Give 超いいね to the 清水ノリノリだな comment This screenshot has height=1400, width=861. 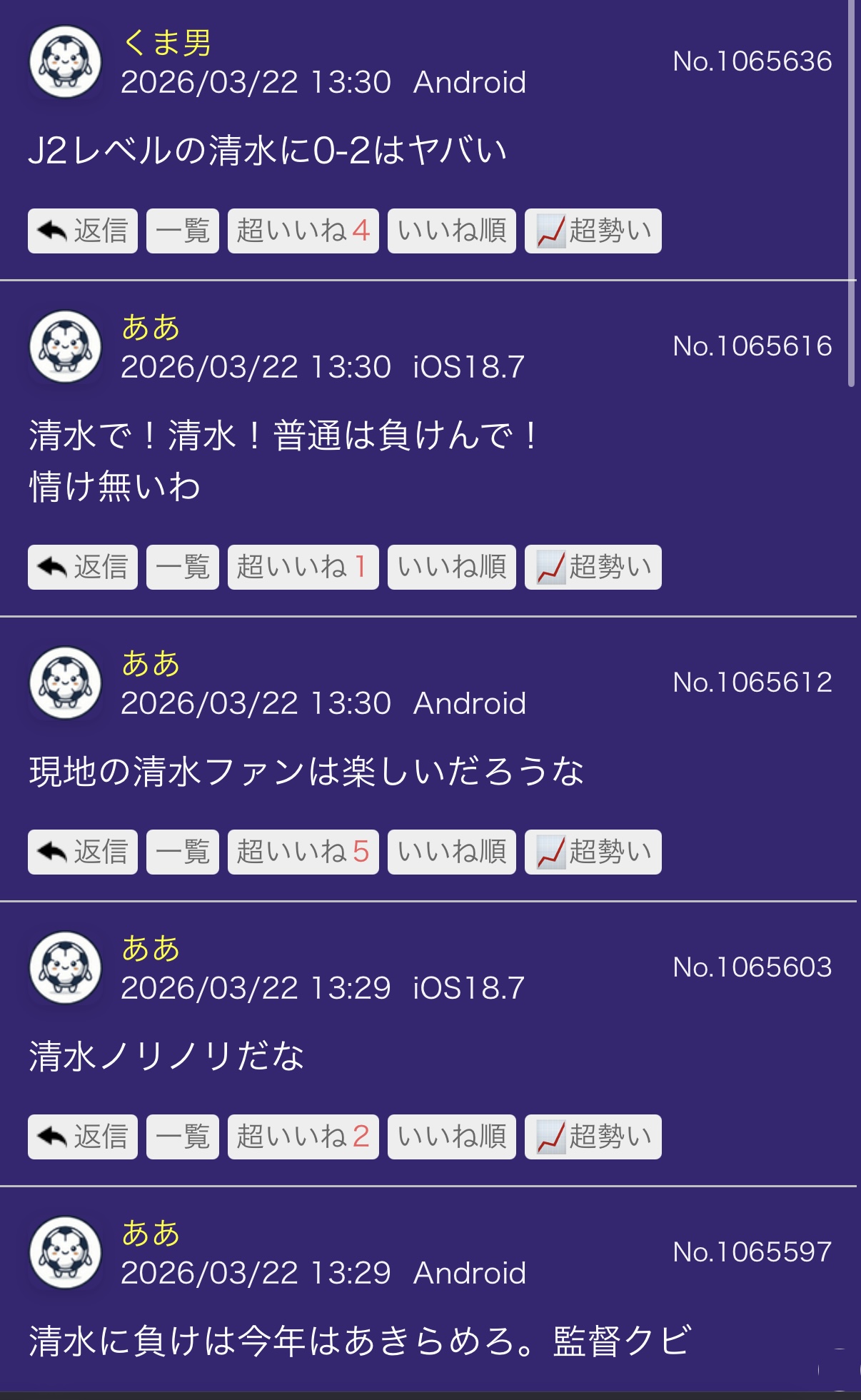[303, 1137]
